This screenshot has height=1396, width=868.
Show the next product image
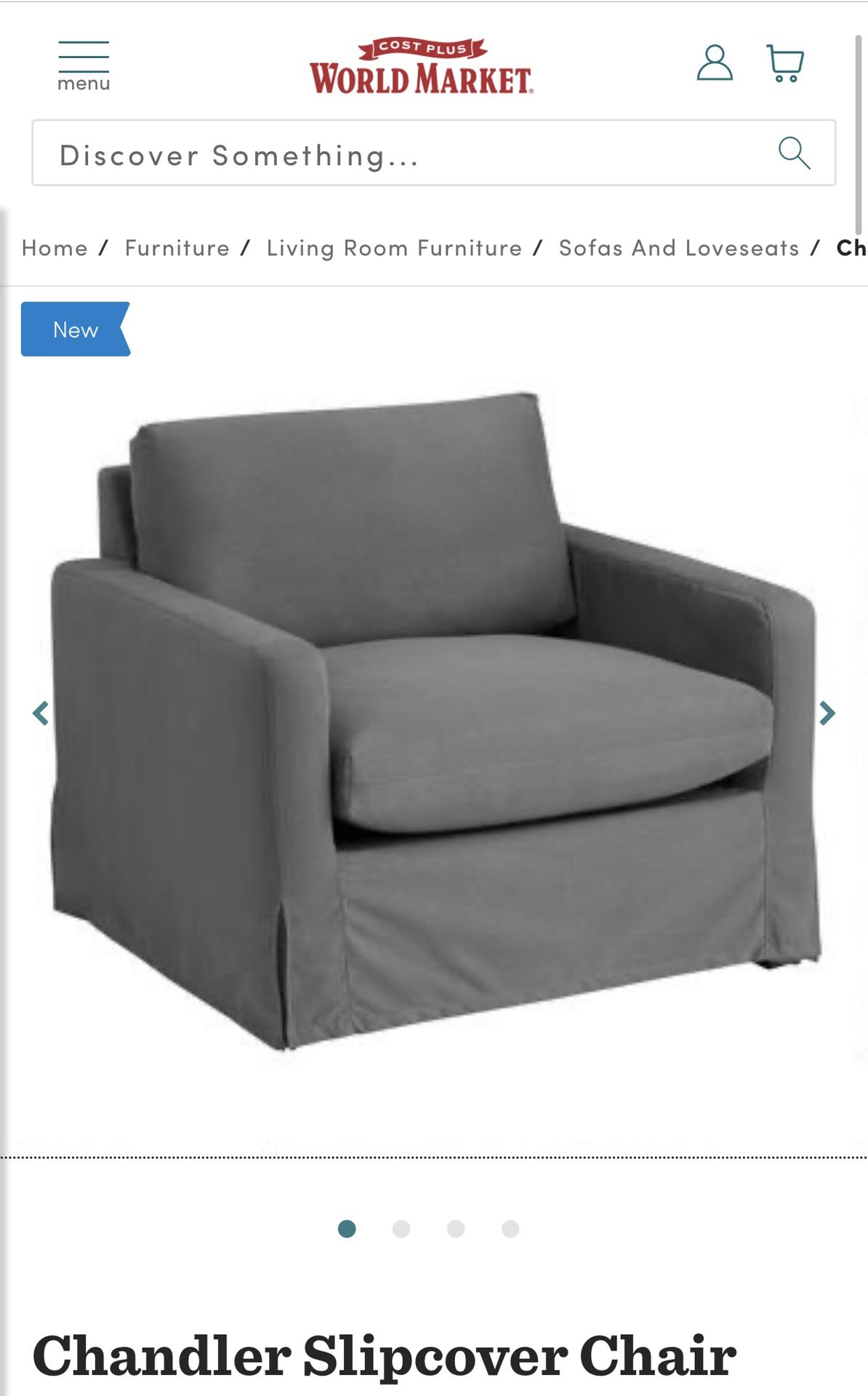(827, 713)
